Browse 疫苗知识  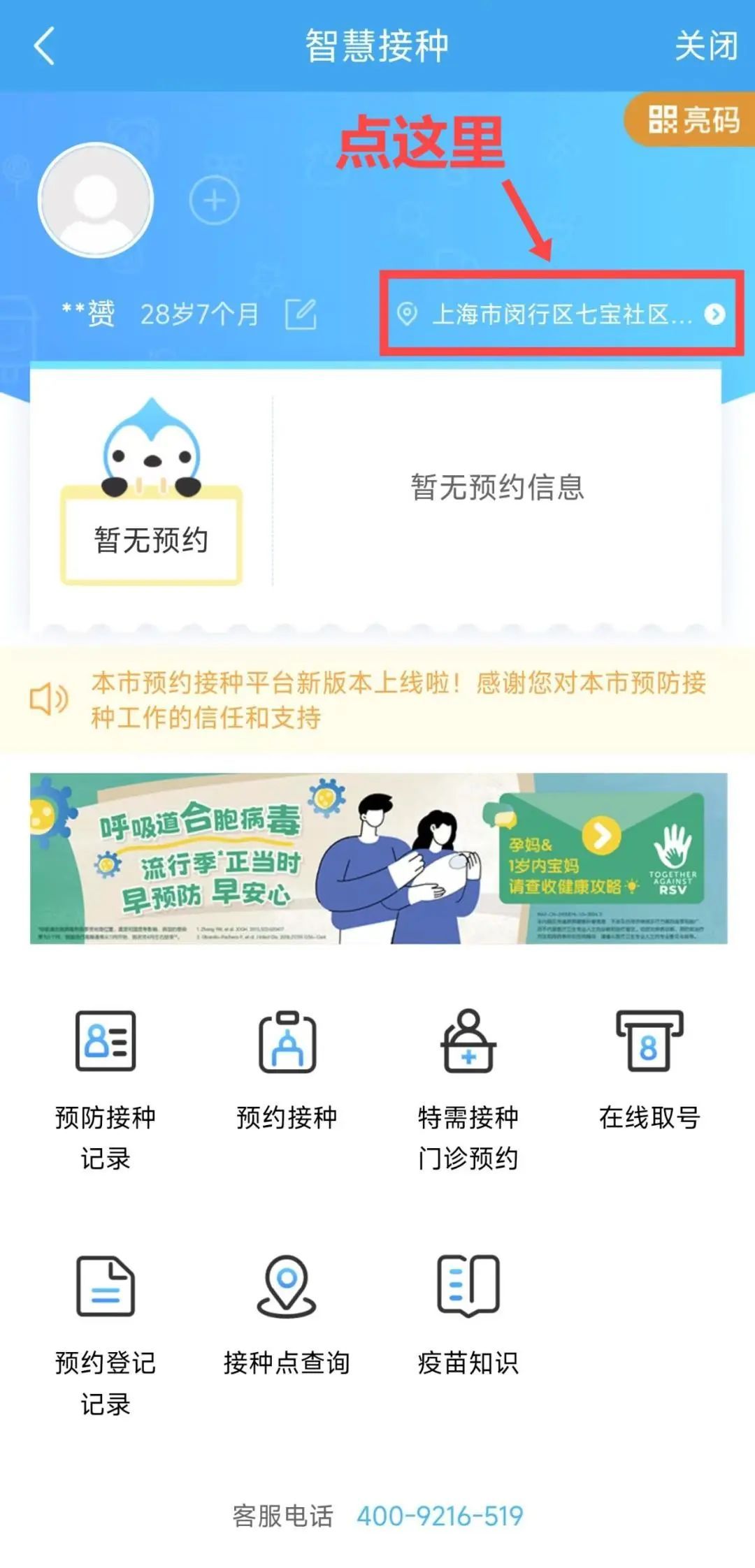point(468,1314)
